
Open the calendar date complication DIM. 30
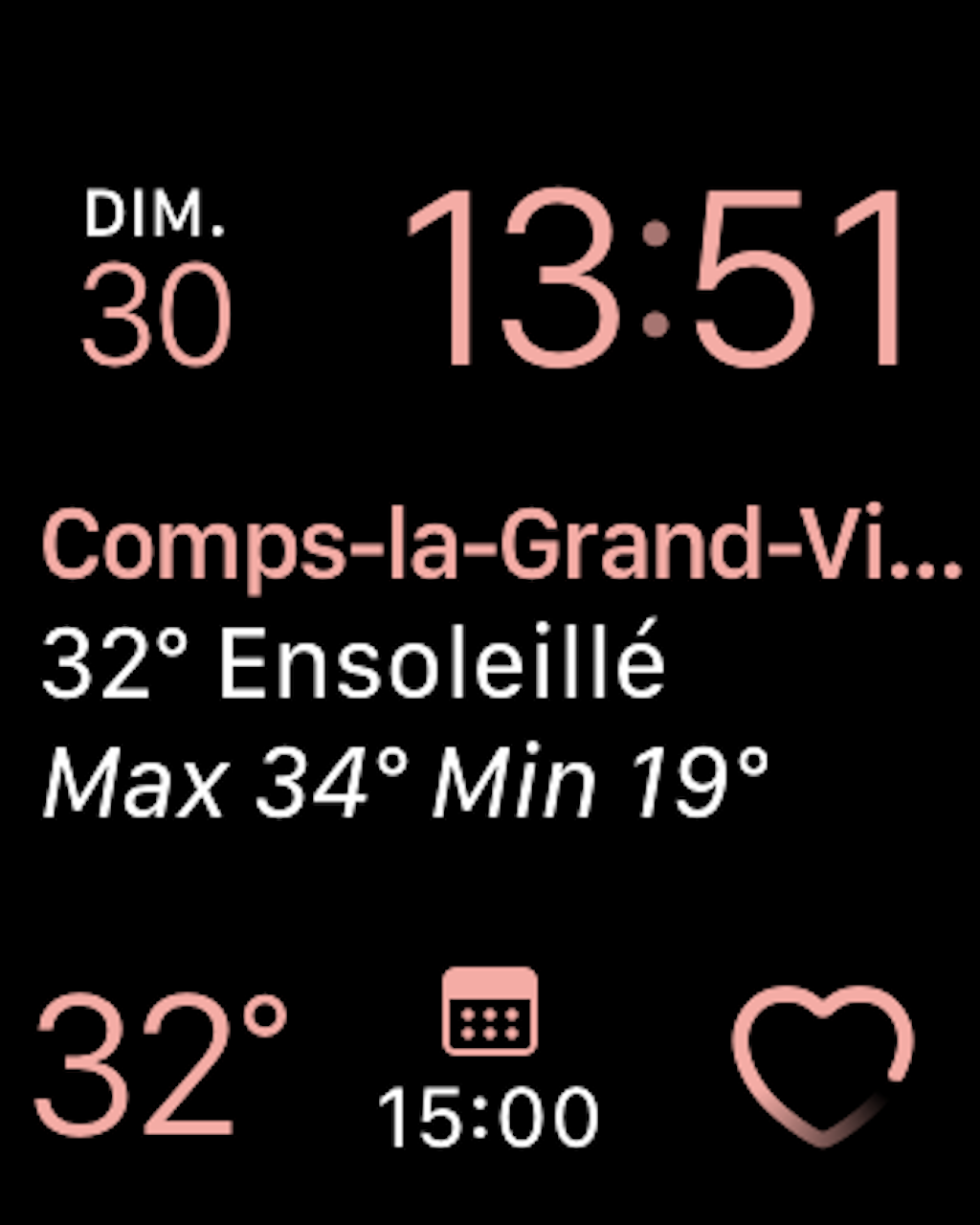(x=156, y=278)
